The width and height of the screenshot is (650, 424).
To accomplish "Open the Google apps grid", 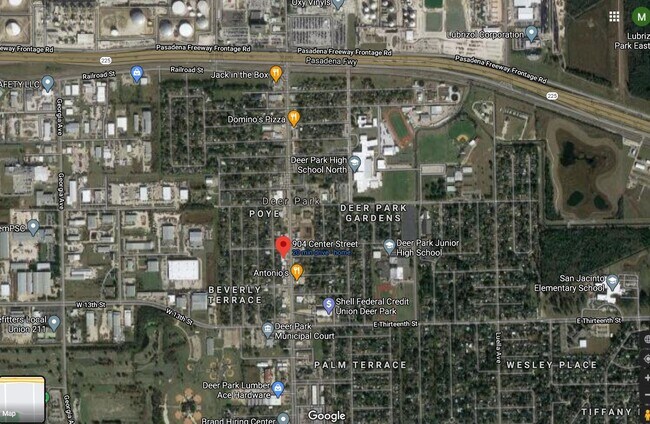I will click(x=614, y=16).
